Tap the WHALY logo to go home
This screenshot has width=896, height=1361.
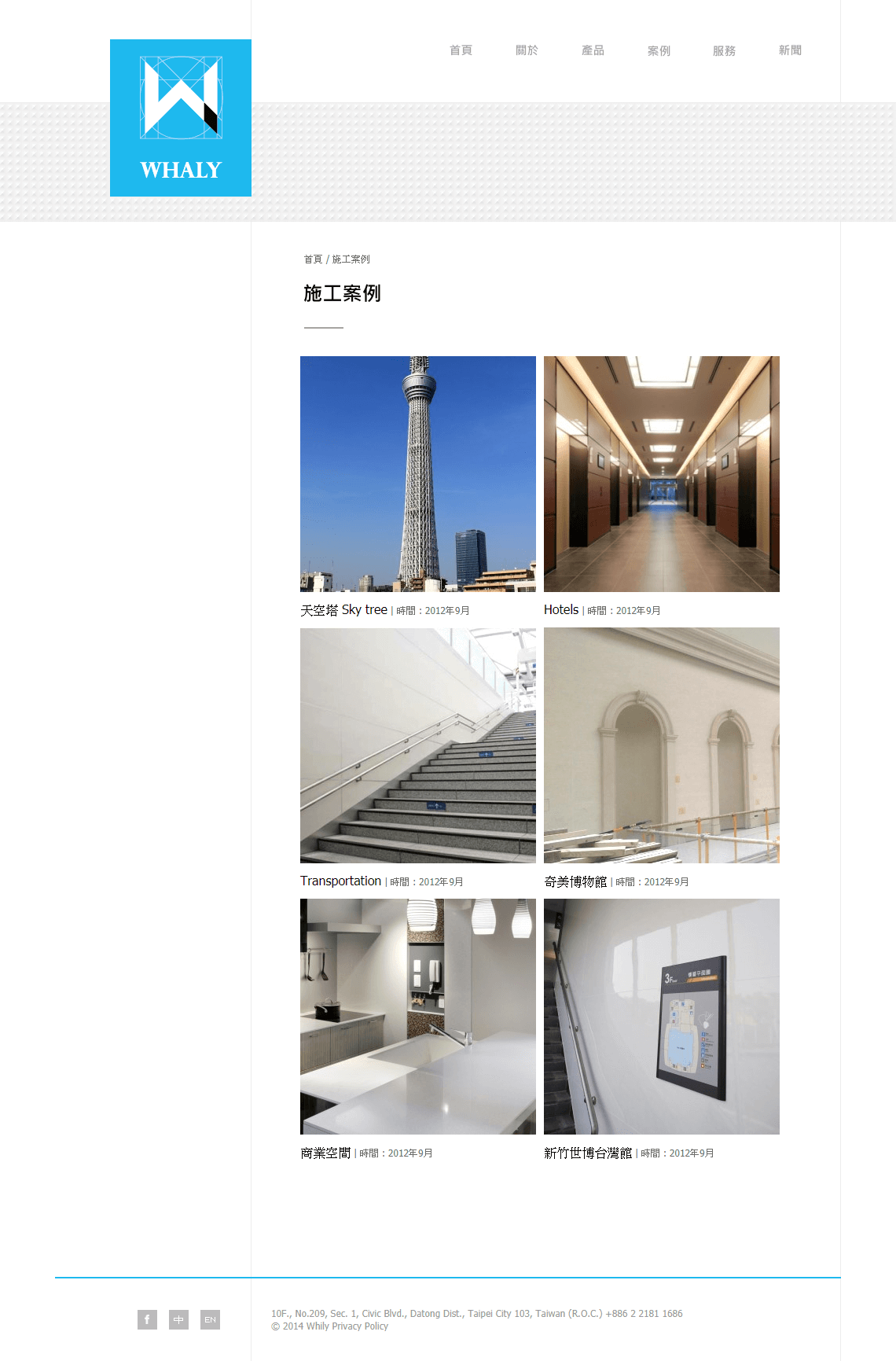181,118
